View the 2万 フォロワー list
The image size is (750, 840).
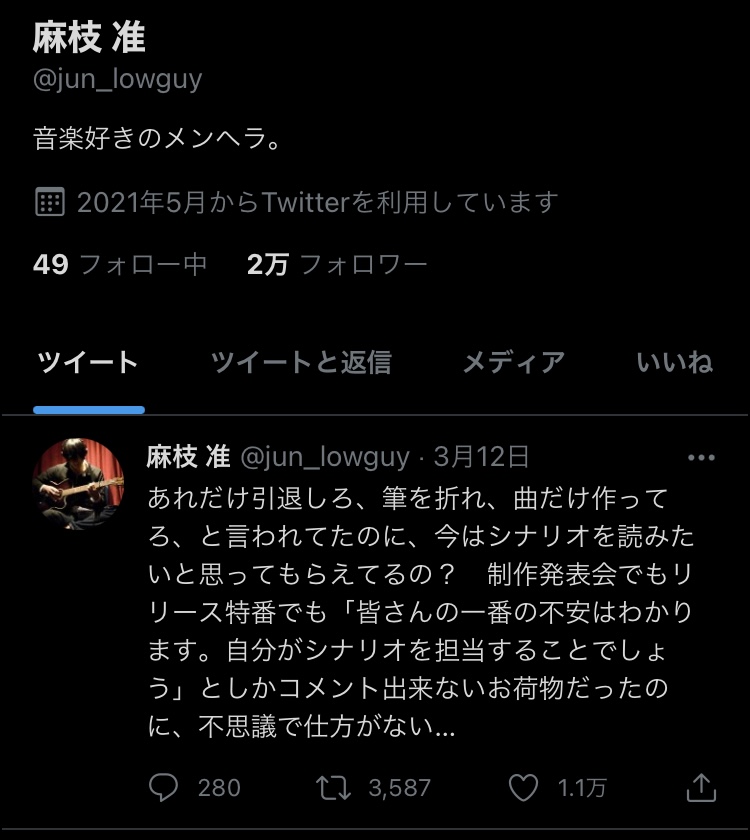[337, 264]
